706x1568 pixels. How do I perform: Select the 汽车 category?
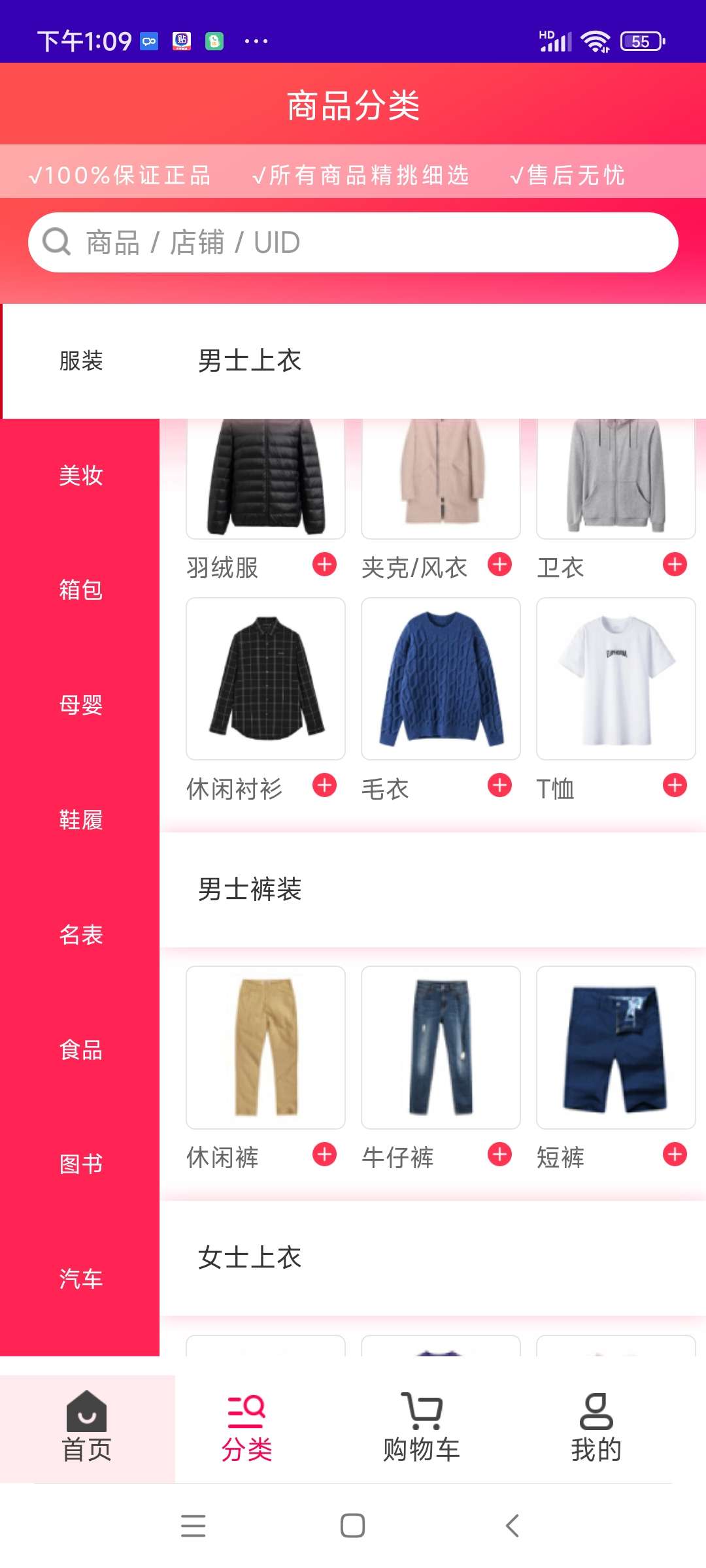click(80, 1279)
